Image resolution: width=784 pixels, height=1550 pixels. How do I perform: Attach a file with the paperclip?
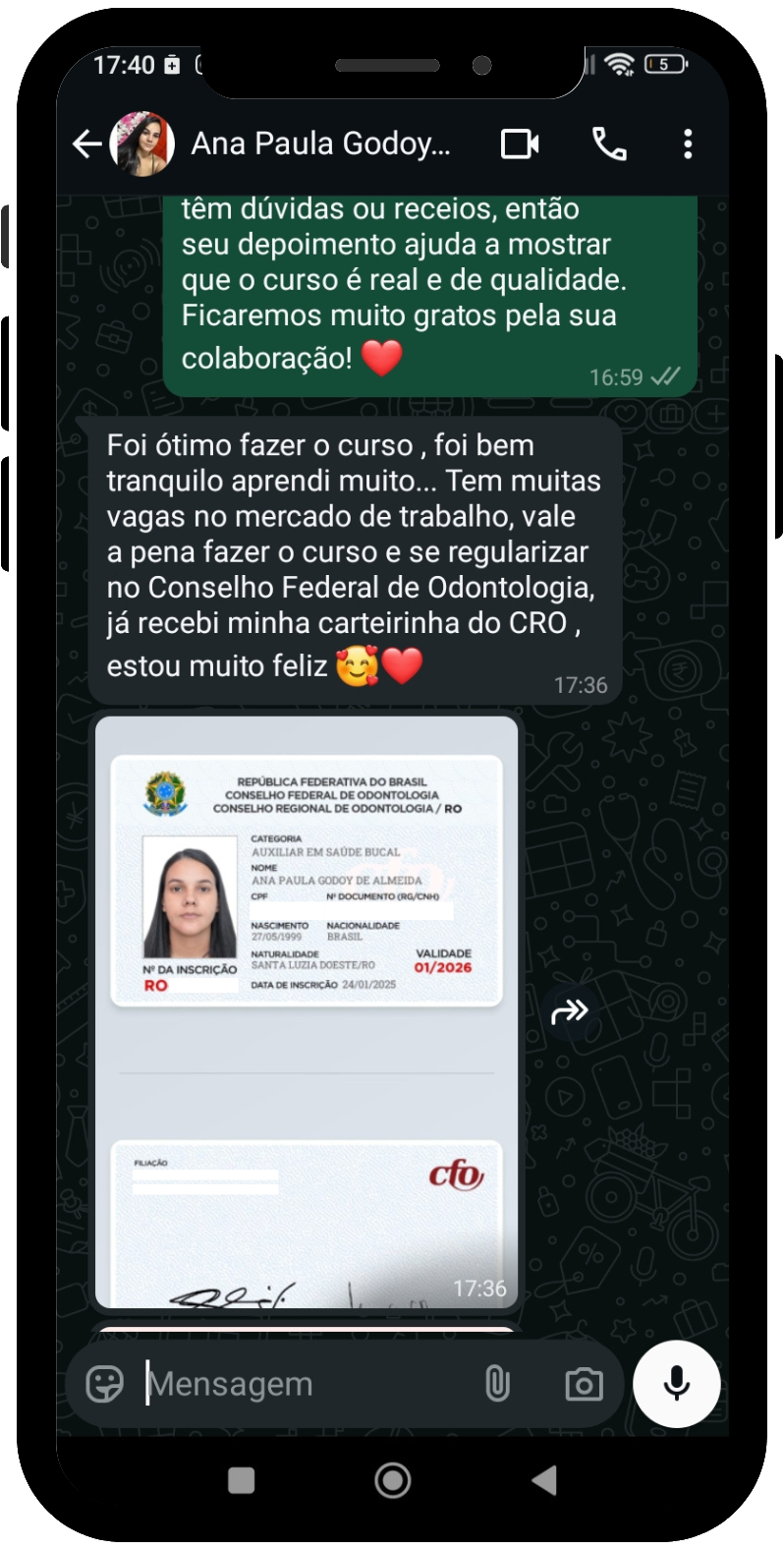coord(498,1384)
